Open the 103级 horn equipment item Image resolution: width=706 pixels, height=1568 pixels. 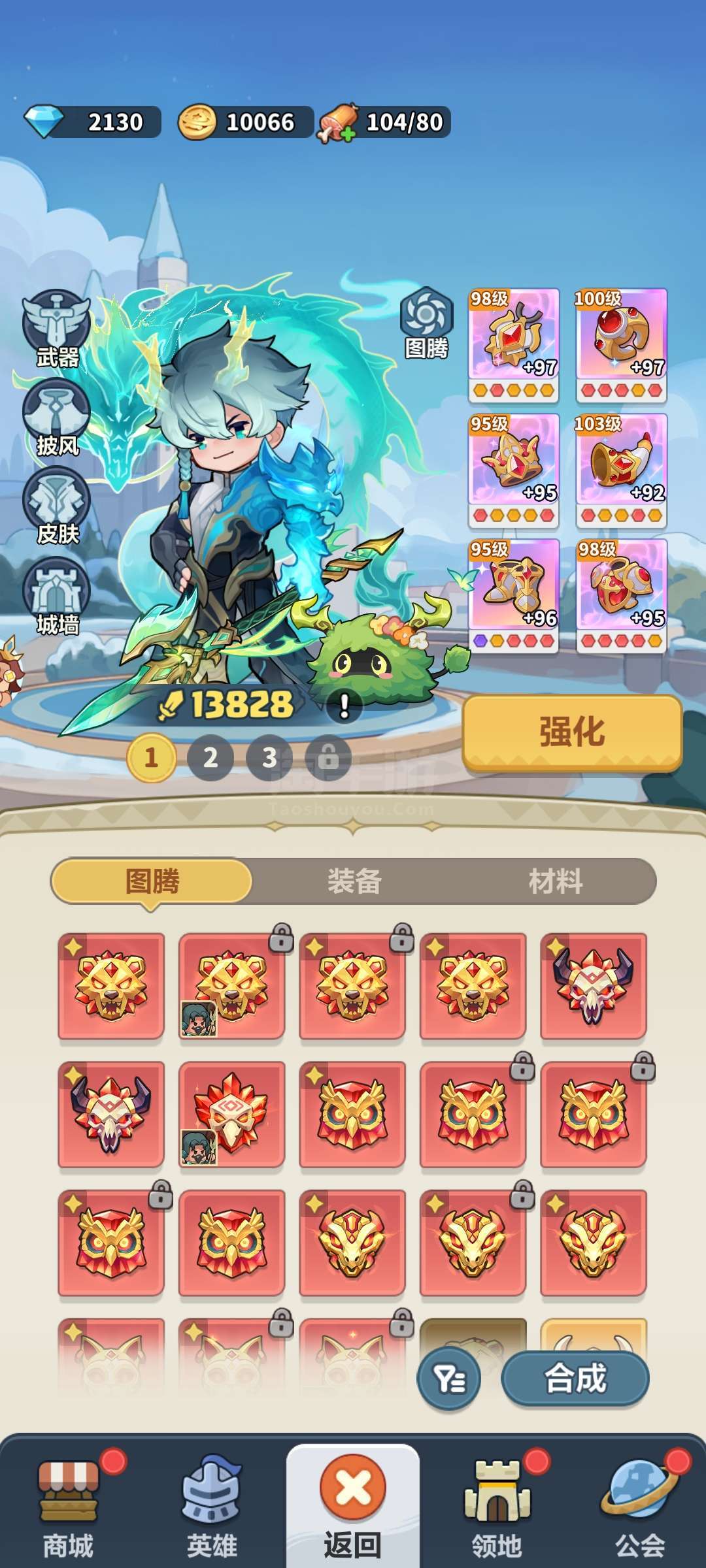click(621, 470)
